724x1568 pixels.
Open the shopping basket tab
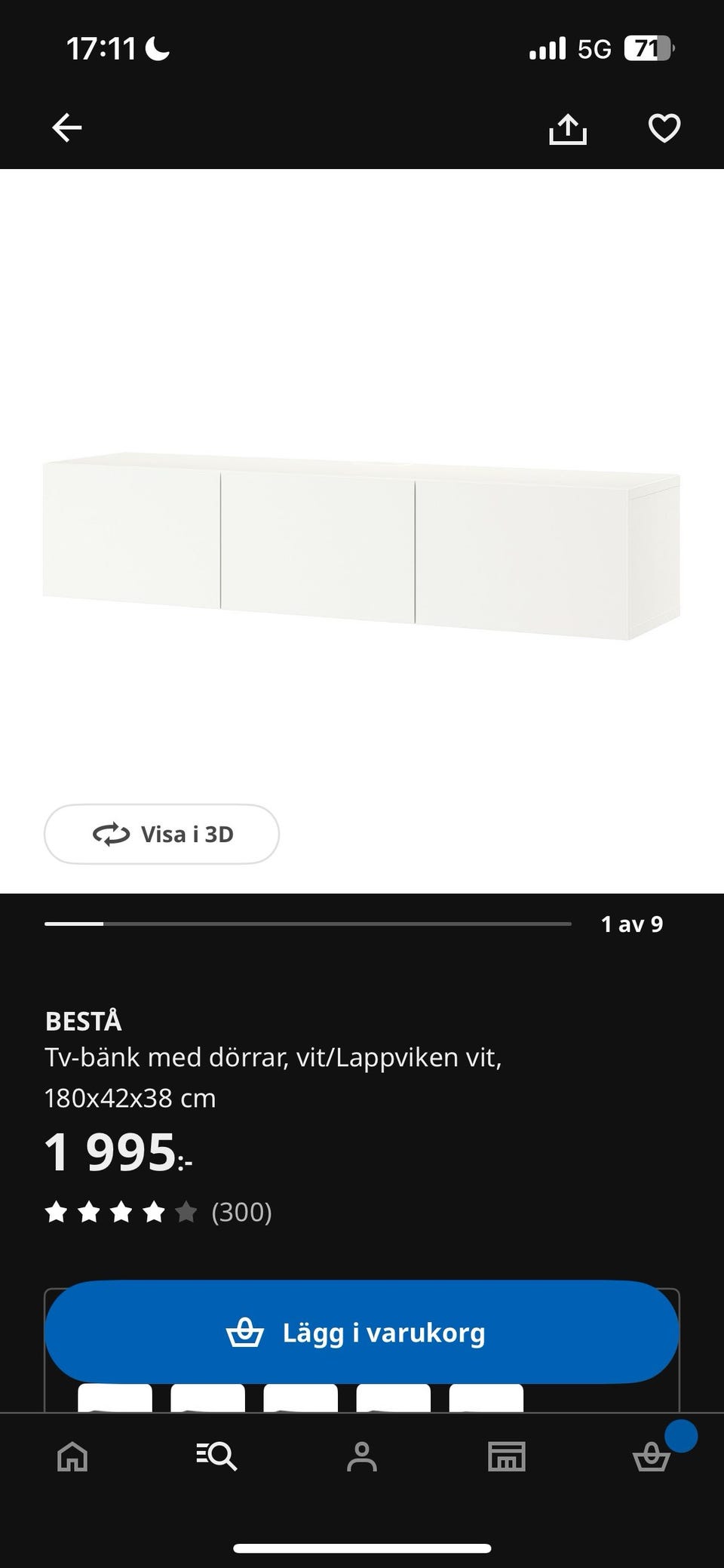652,1456
